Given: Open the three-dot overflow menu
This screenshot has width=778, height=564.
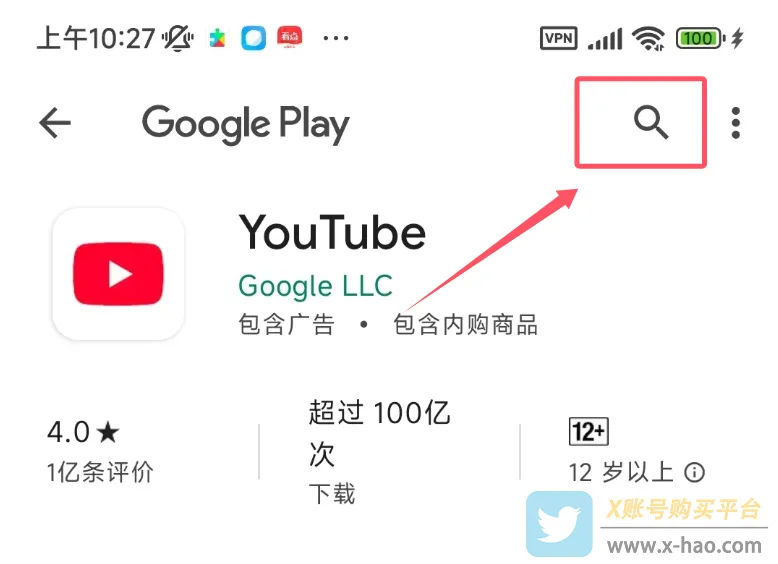Looking at the screenshot, I should click(x=736, y=123).
